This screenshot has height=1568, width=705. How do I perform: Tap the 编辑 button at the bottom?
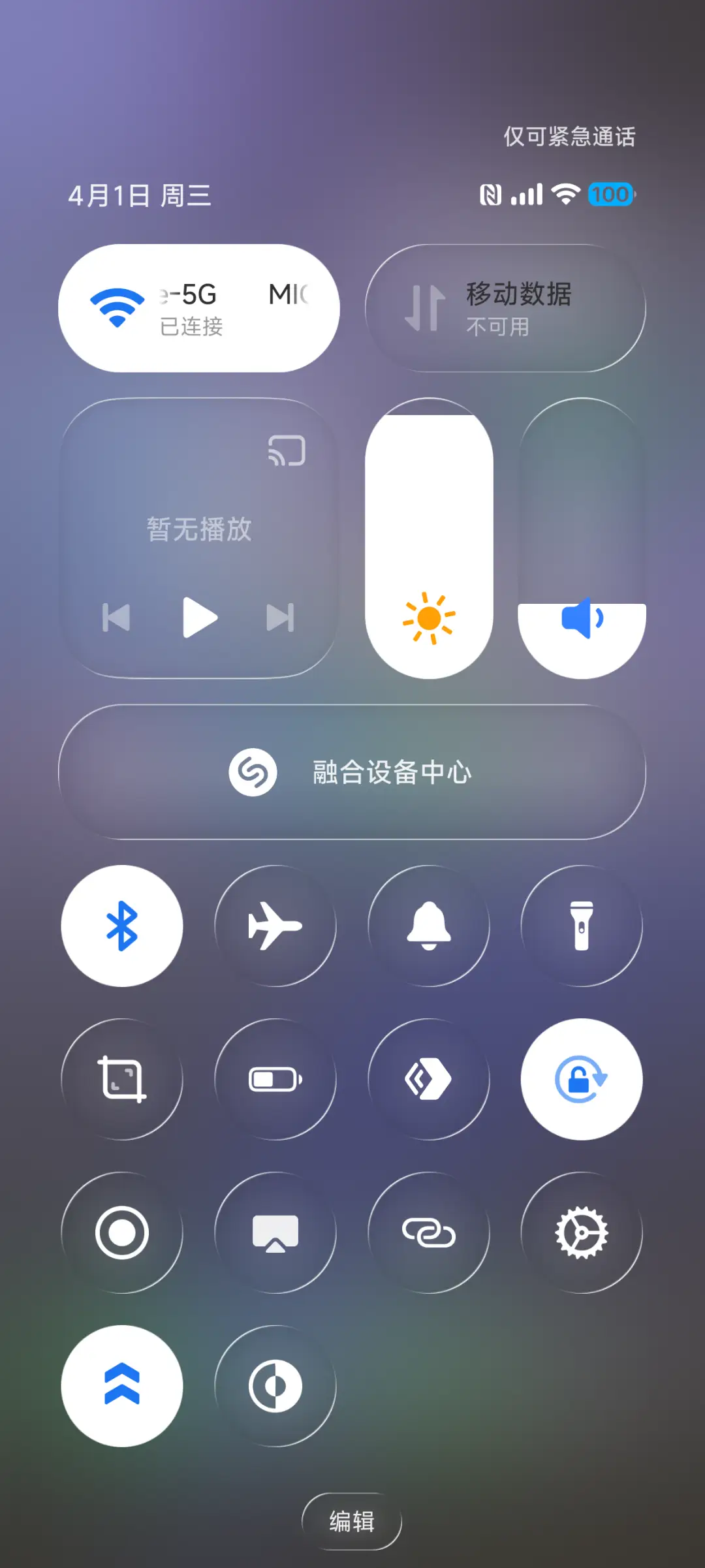[352, 1520]
